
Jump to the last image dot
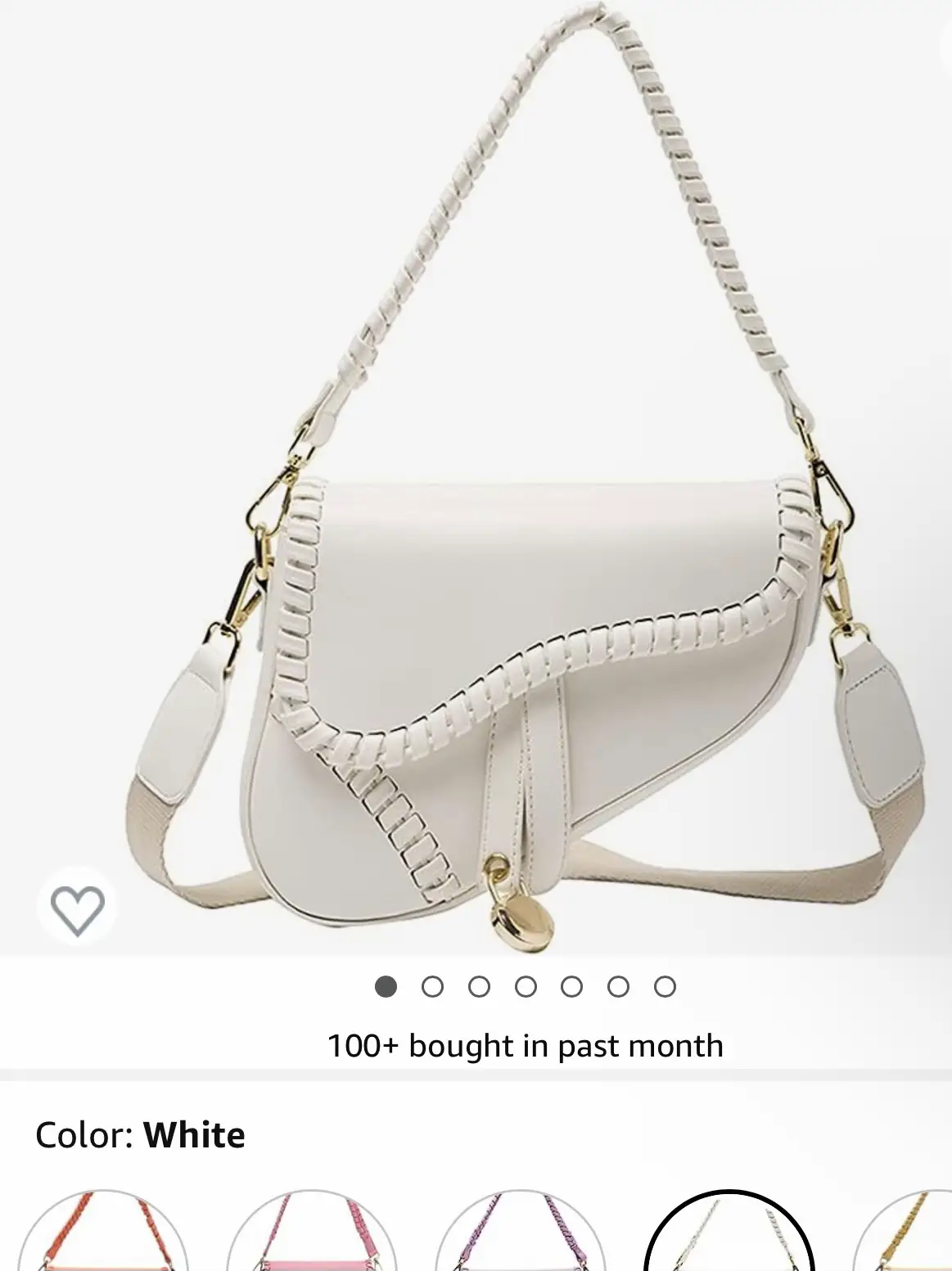pos(665,987)
